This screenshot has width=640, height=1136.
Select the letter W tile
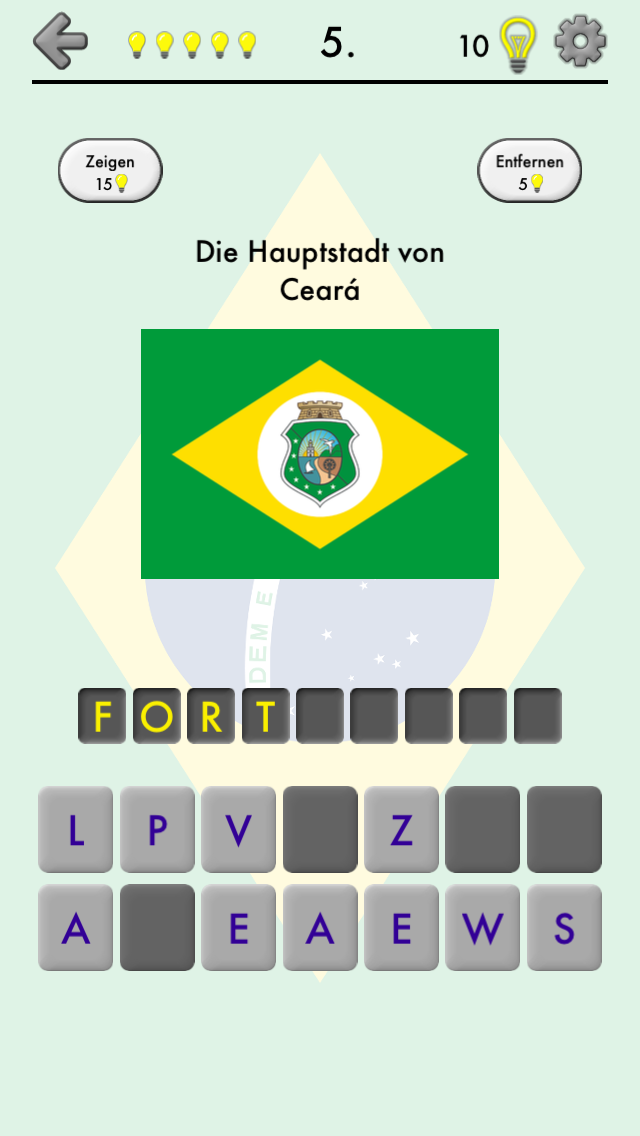pyautogui.click(x=482, y=927)
